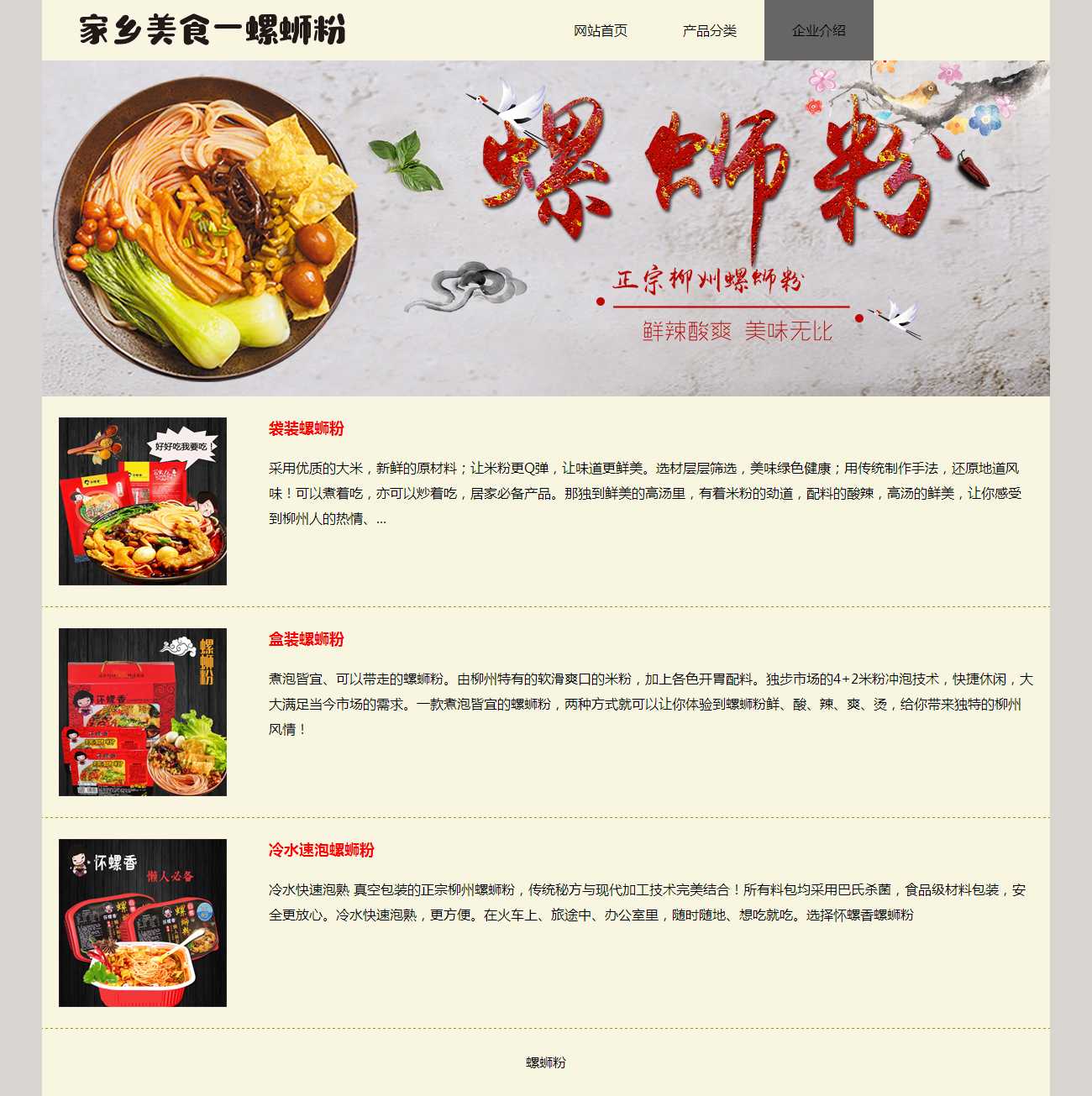Open the 盒装螺蛳粉 title link
This screenshot has height=1096, width=1092.
pos(306,639)
